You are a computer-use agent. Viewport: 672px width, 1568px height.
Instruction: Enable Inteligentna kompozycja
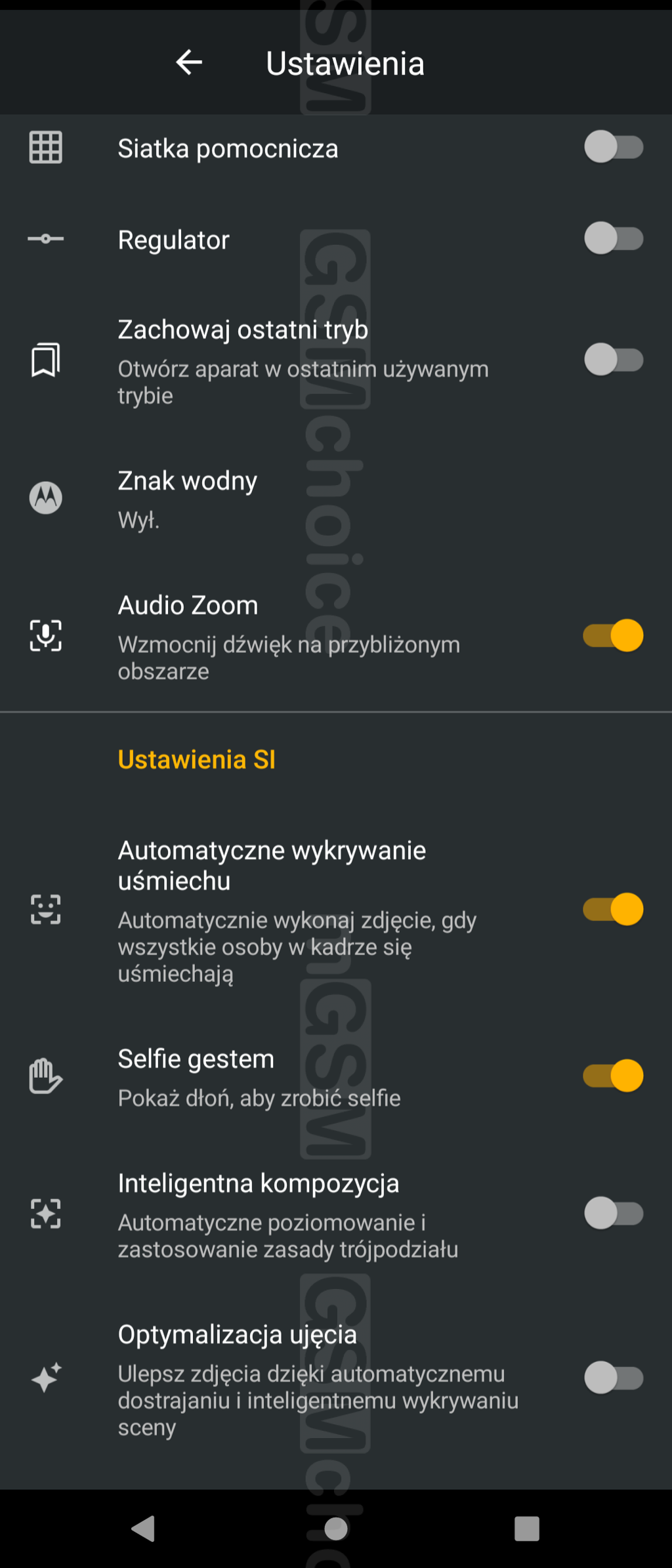613,1213
